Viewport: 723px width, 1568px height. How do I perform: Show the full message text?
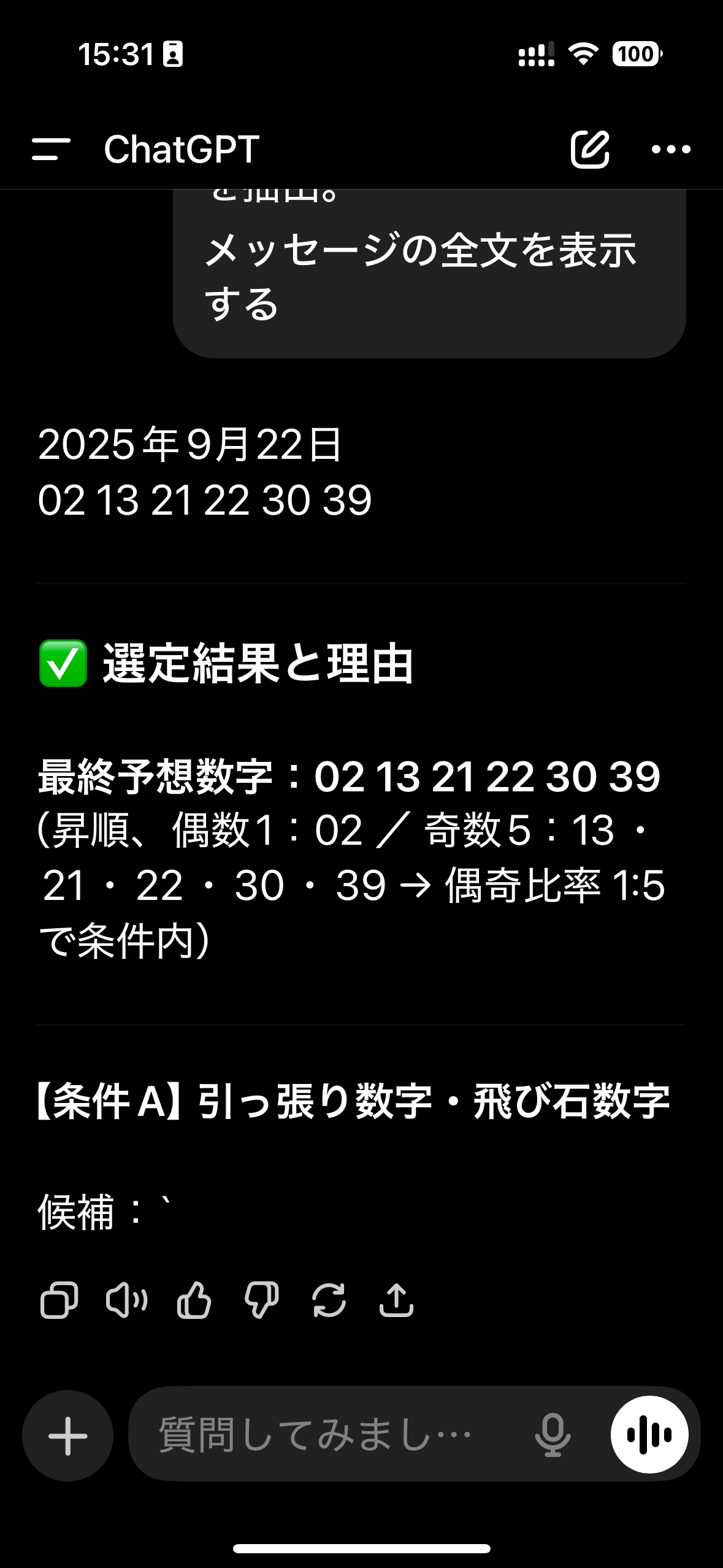click(x=421, y=276)
